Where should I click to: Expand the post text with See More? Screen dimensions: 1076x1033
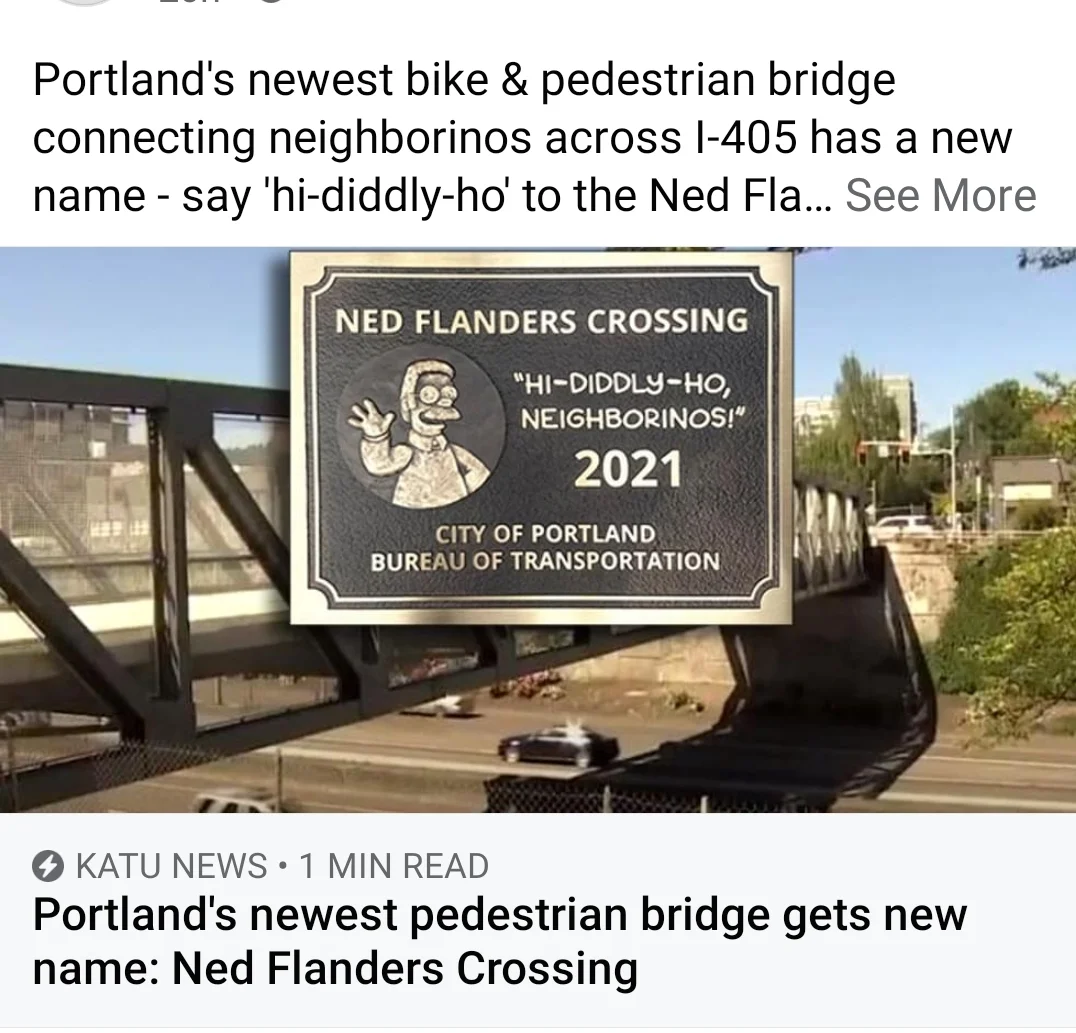940,195
